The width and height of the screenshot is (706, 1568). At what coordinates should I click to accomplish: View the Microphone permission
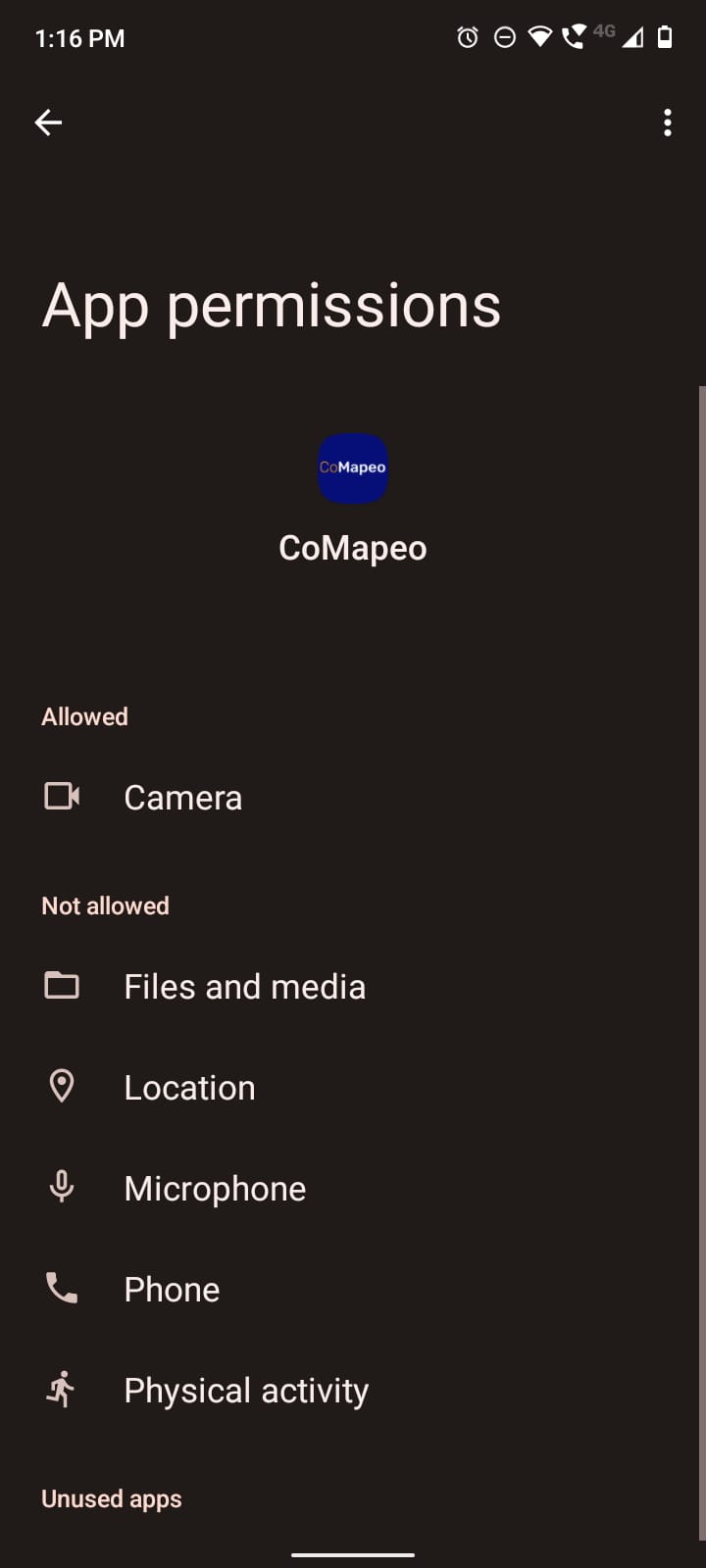point(215,1189)
